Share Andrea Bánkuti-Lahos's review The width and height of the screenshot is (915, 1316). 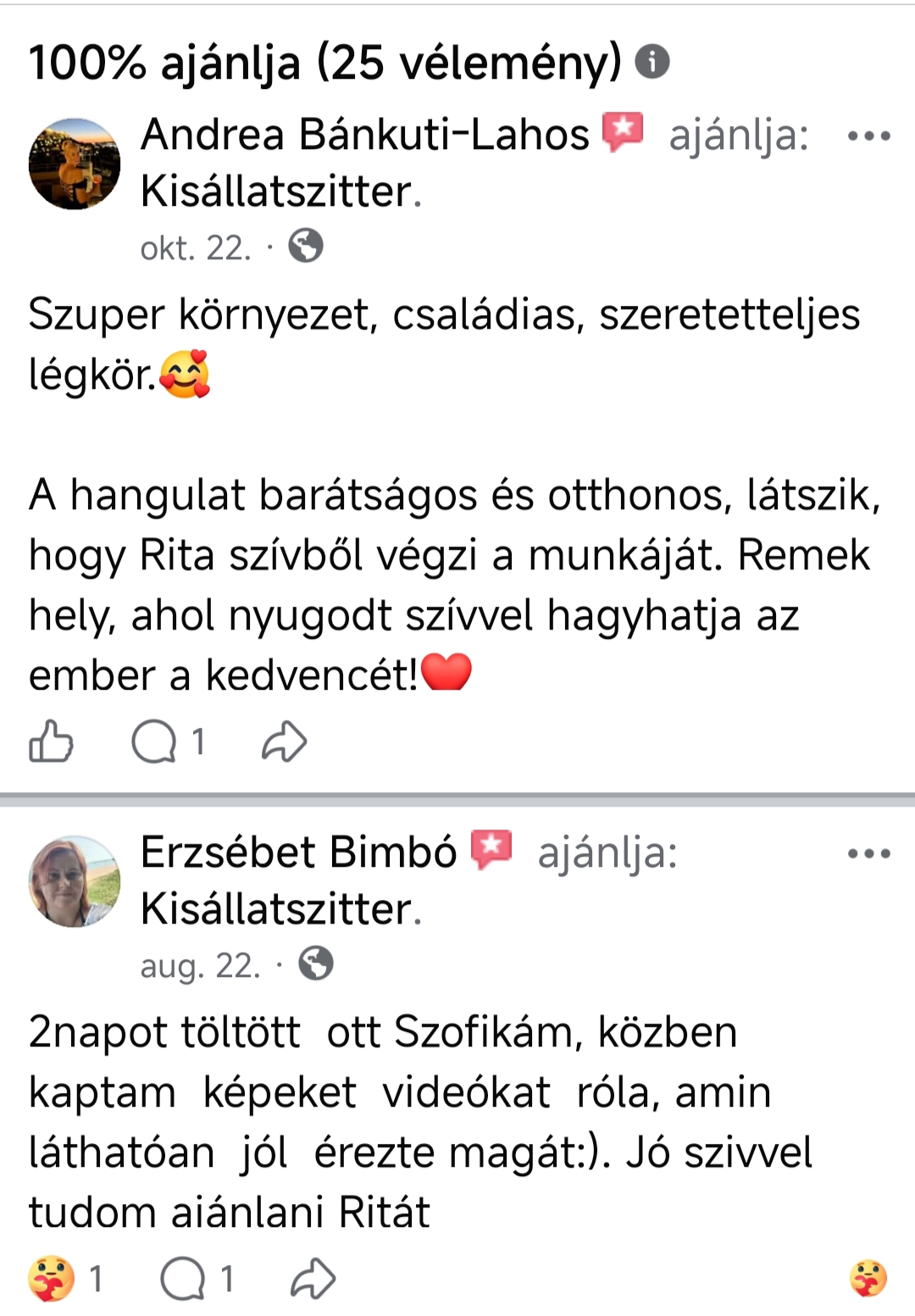click(284, 742)
